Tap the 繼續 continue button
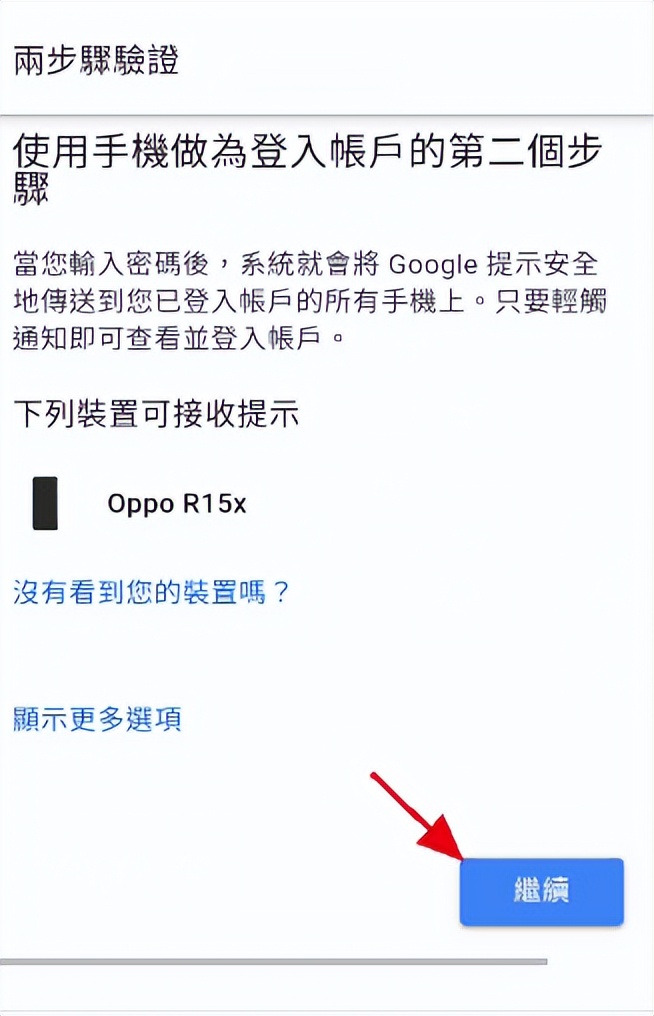This screenshot has height=1016, width=654. [541, 891]
